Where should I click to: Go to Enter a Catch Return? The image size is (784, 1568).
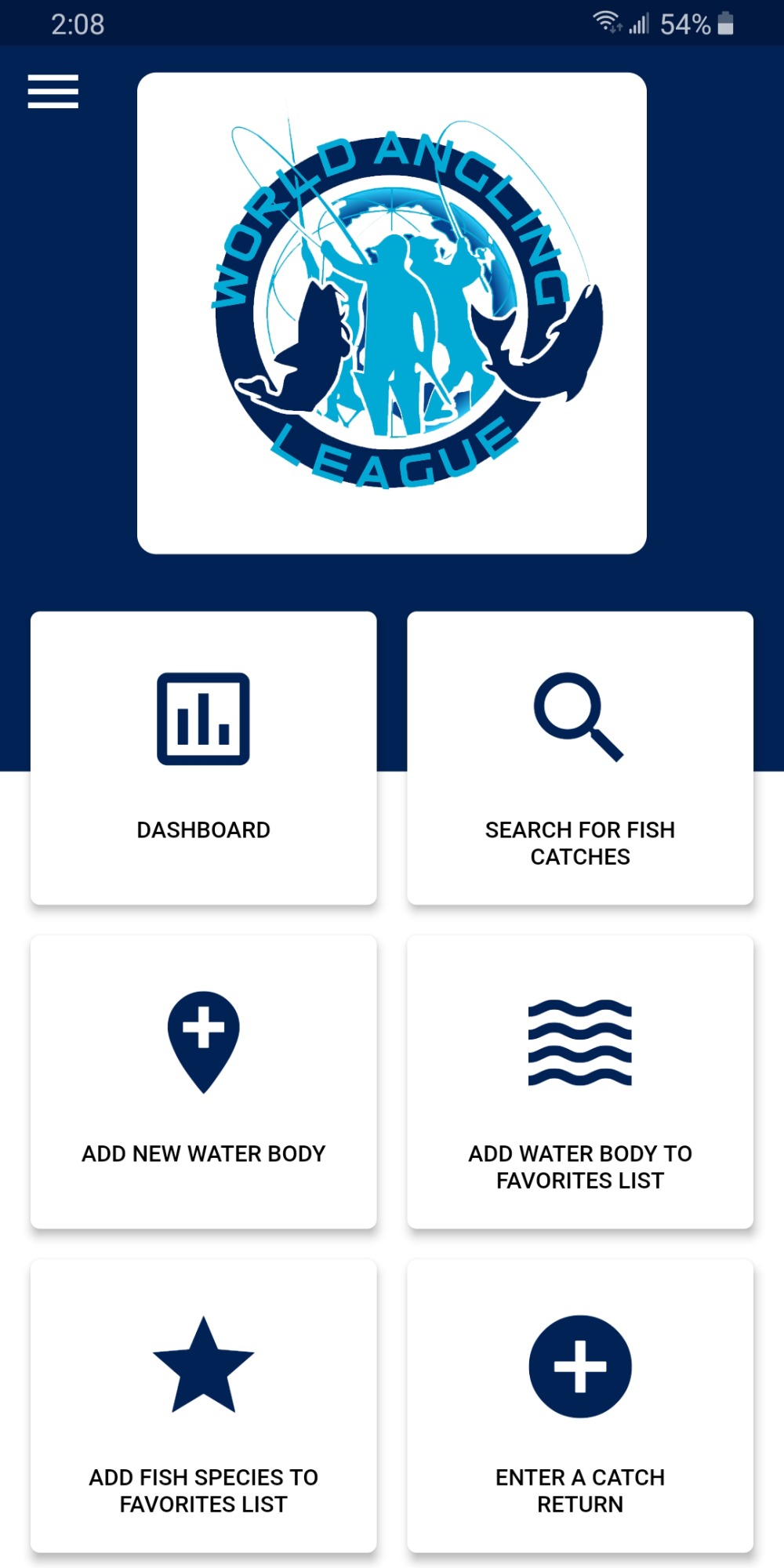(580, 1405)
